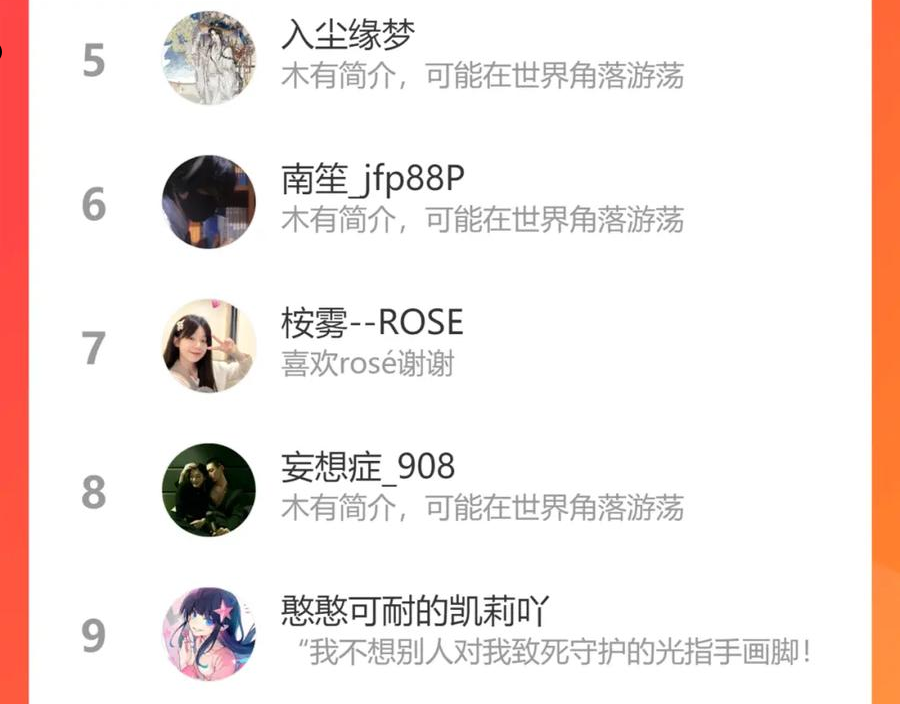Image resolution: width=900 pixels, height=704 pixels.
Task: View user 南笙_jfp88P ranked sixth
Action: (x=450, y=202)
